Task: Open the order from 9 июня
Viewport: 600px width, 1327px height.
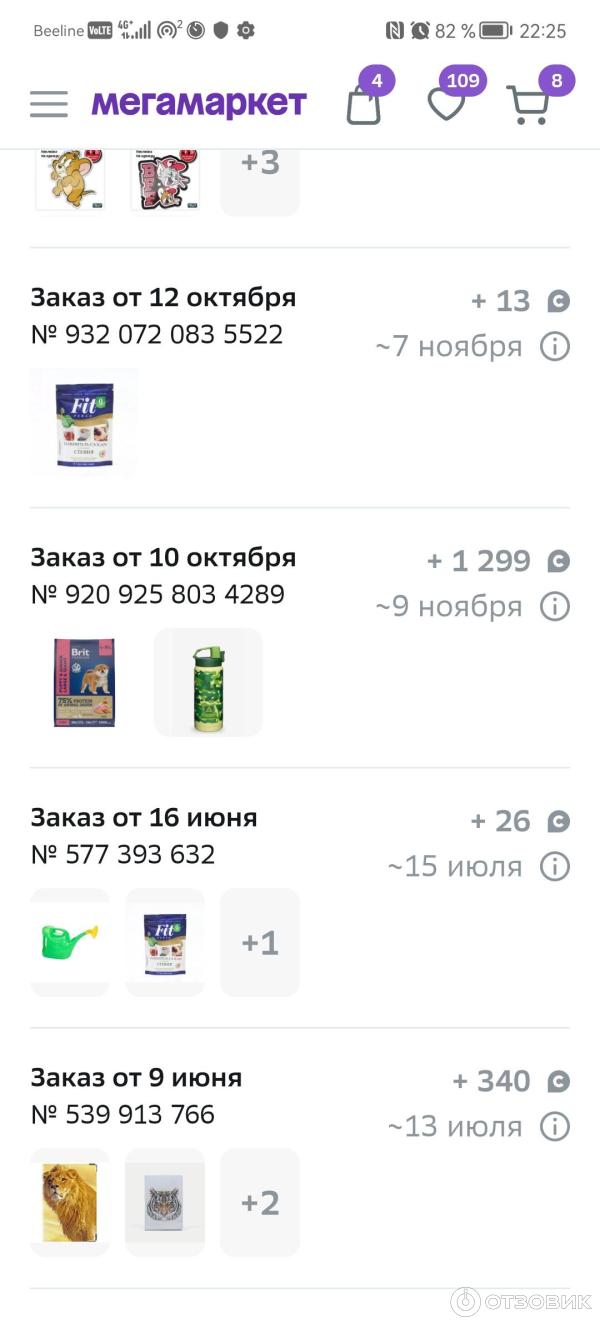Action: 136,1078
